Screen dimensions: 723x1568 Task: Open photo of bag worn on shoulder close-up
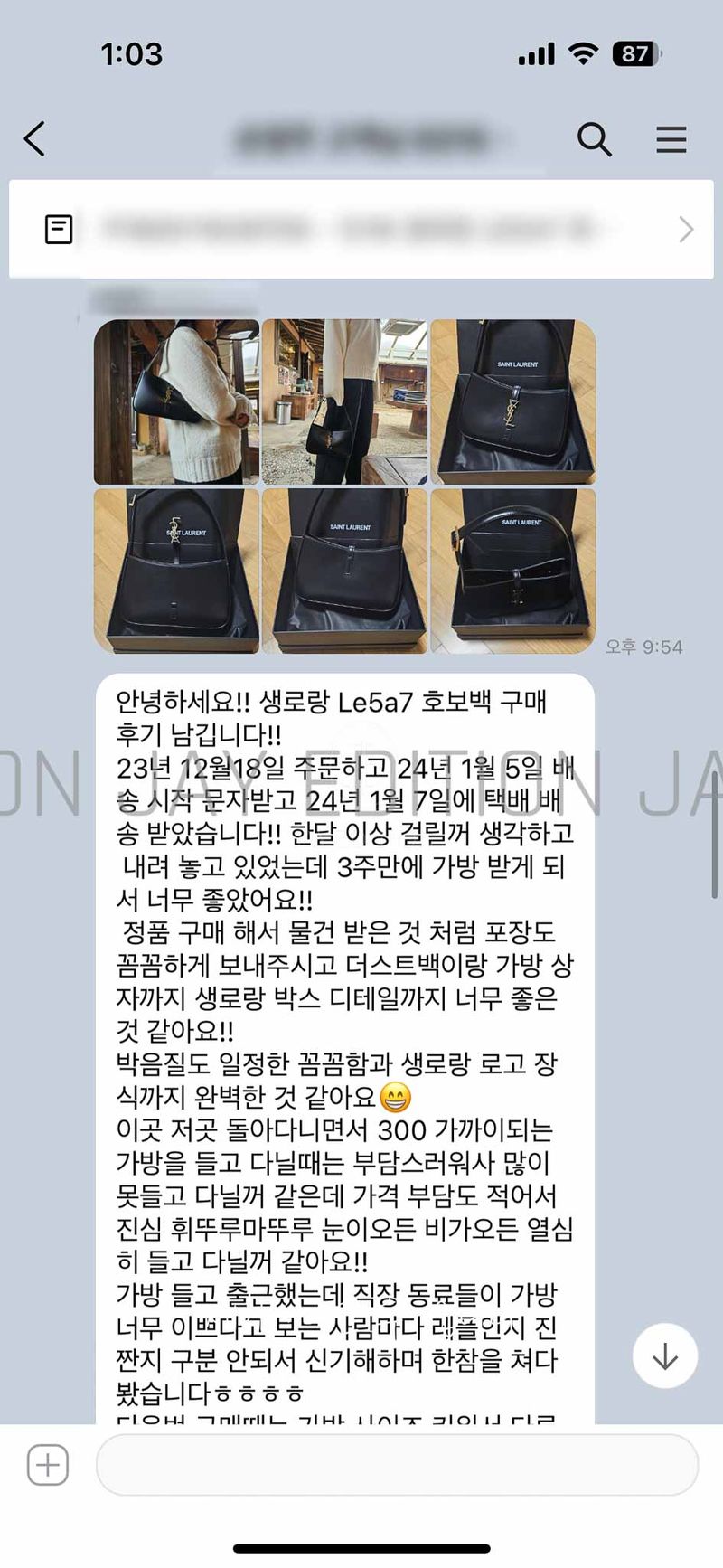coord(176,401)
